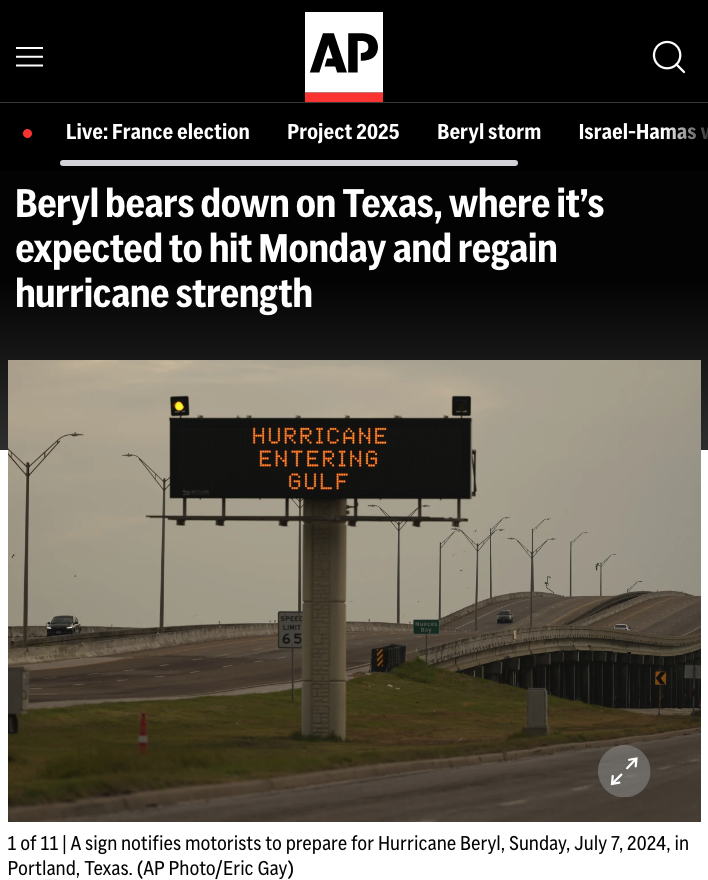This screenshot has height=880, width=708.
Task: Open the hamburger navigation menu
Action: (29, 57)
